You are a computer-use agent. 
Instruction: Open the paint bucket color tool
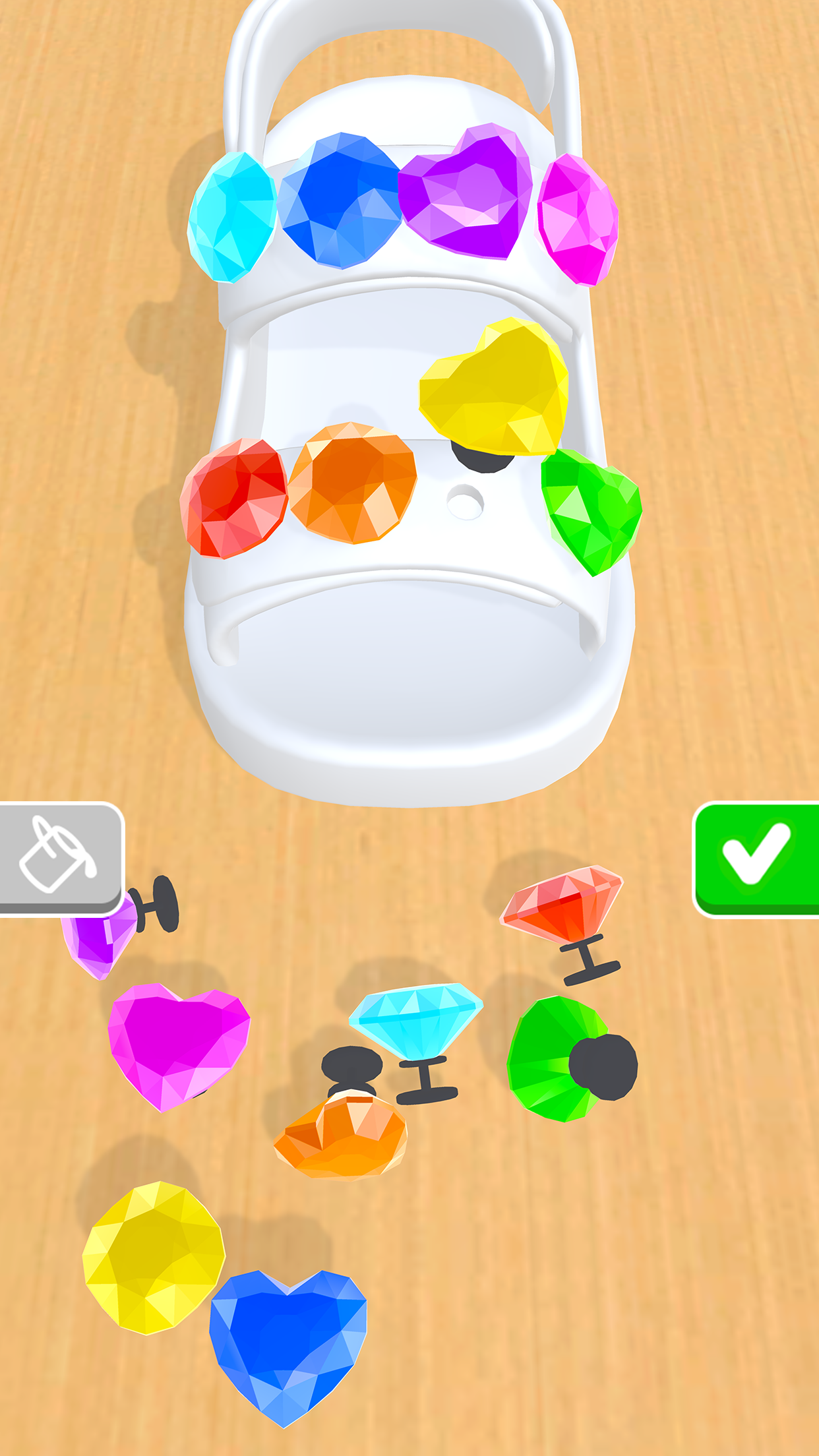[61, 858]
